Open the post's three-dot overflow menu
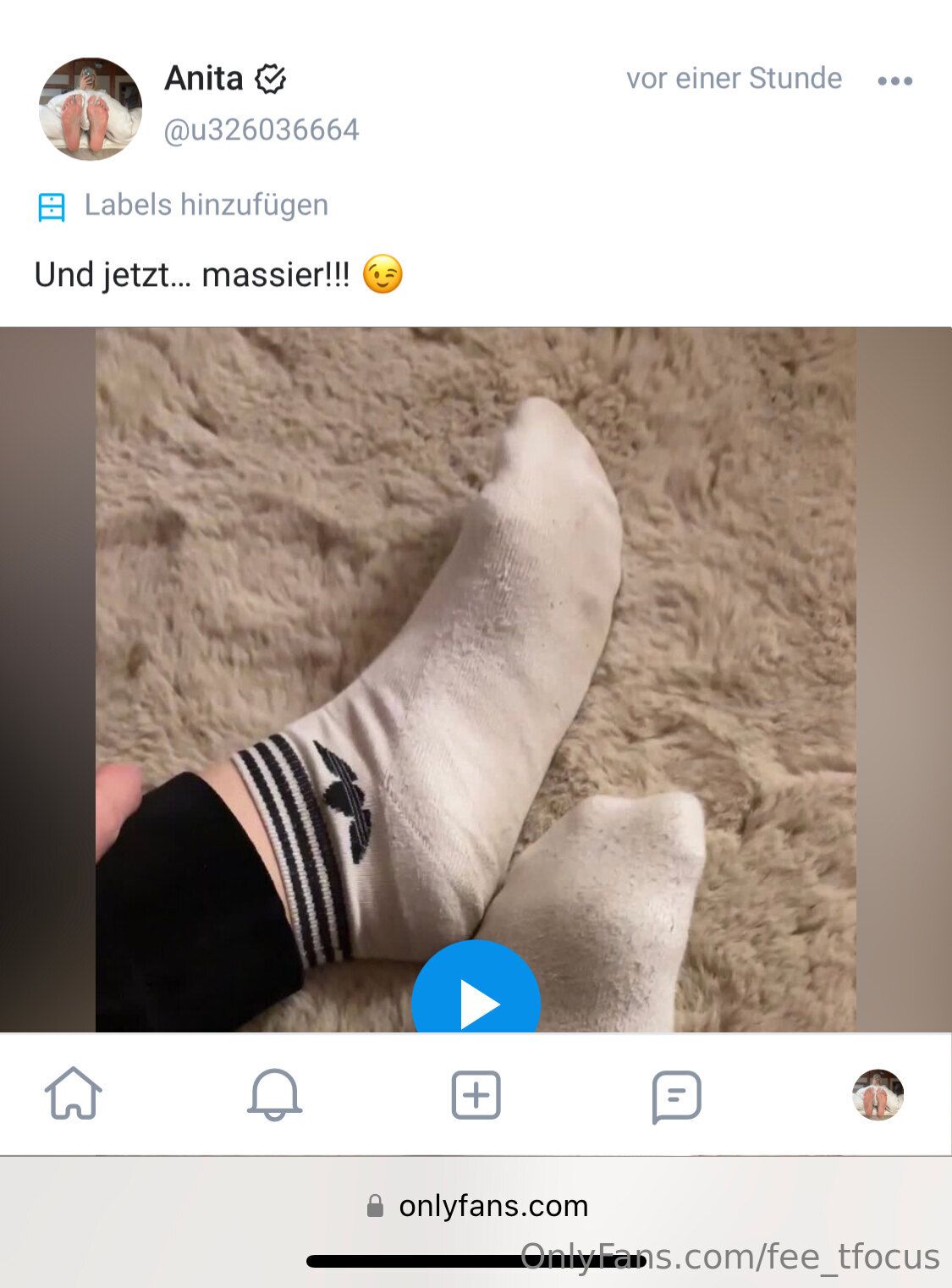Screen dimensions: 952x1288 894,81
